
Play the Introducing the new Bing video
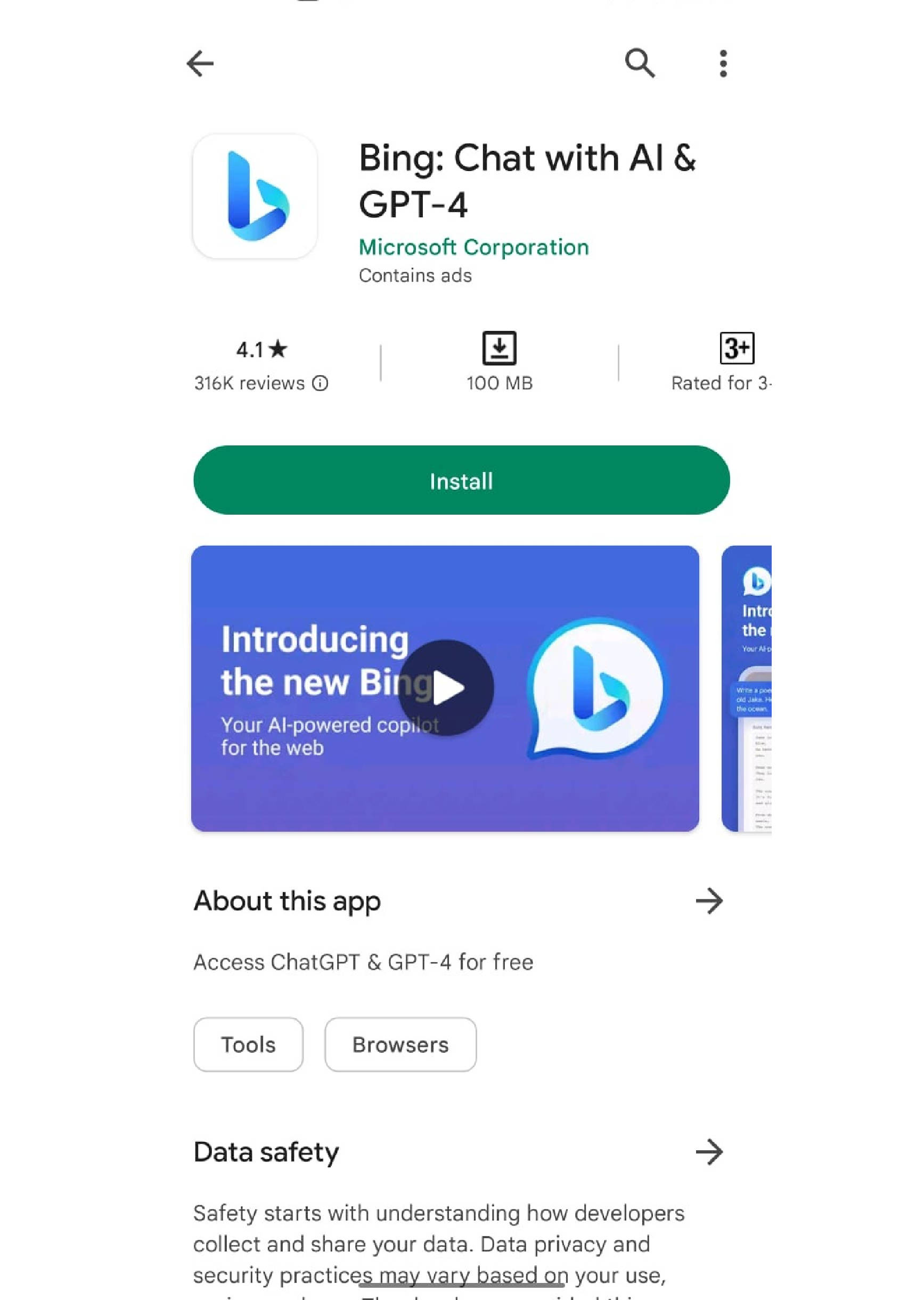tap(447, 688)
